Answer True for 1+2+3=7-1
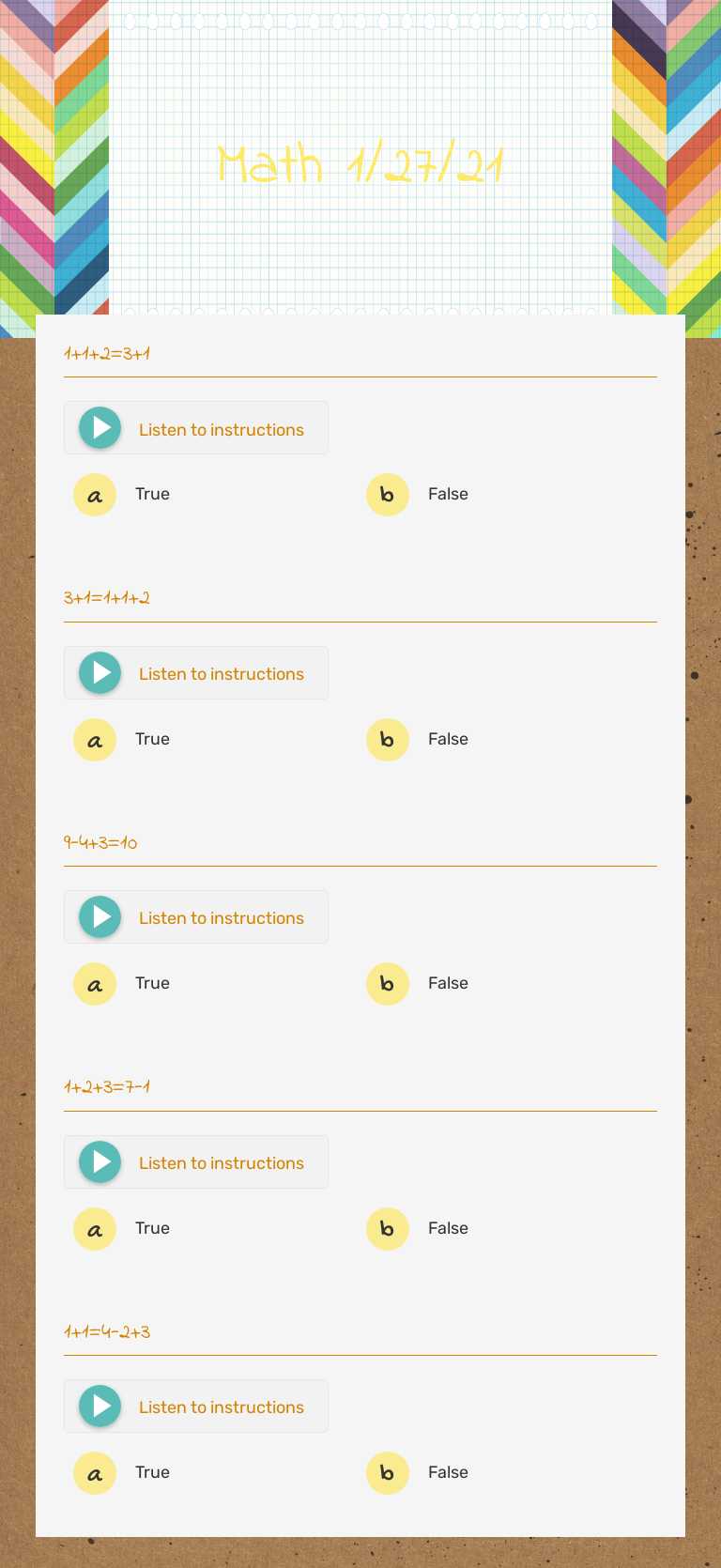 [x=95, y=1229]
